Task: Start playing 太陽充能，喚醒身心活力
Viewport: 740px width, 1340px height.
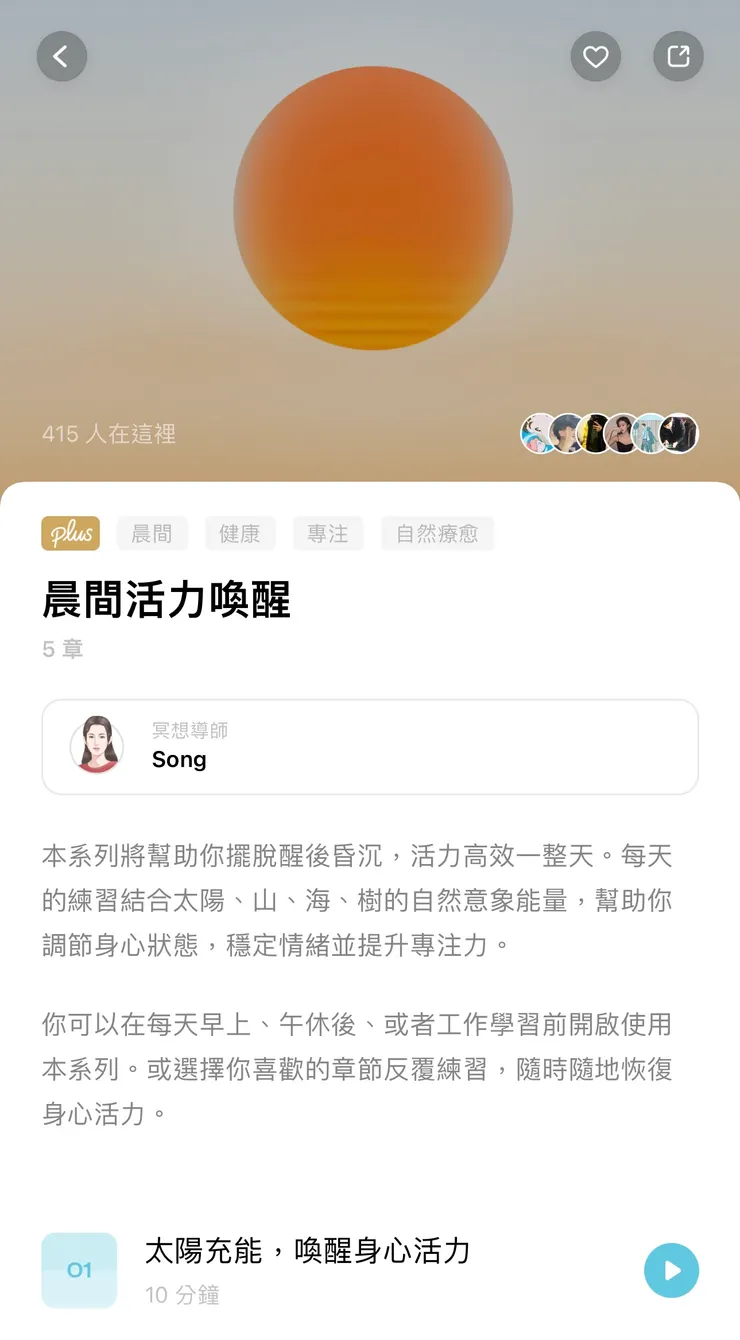Action: pyautogui.click(x=310, y=1250)
